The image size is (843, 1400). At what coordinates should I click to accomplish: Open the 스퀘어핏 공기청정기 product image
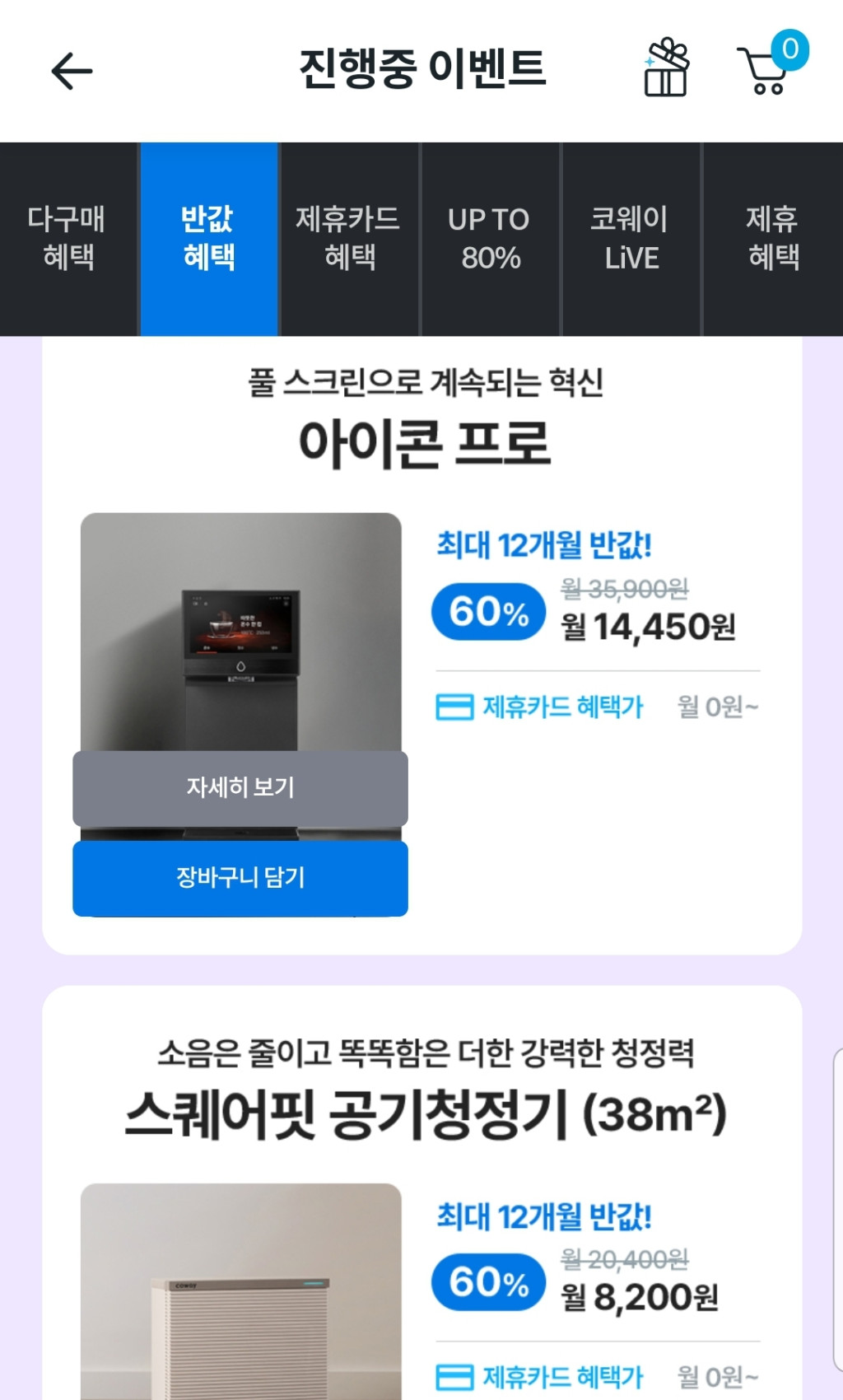coord(240,1293)
